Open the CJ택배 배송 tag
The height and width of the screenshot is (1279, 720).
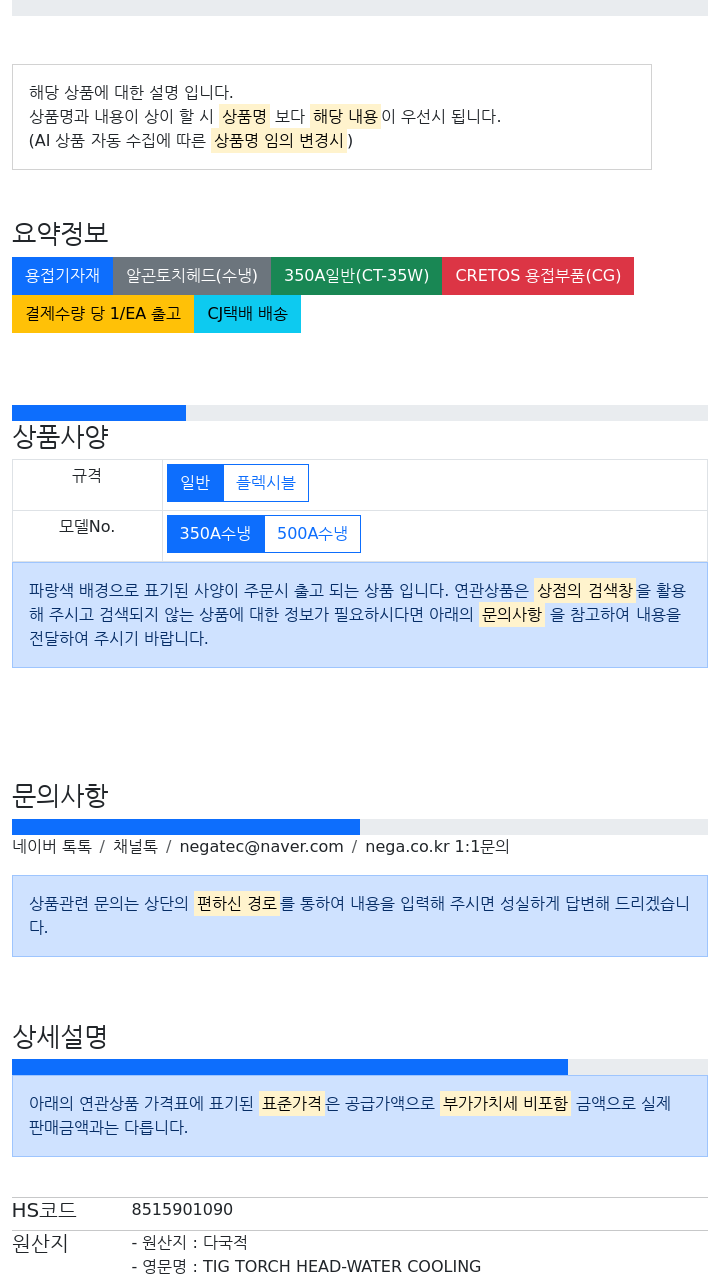(247, 314)
